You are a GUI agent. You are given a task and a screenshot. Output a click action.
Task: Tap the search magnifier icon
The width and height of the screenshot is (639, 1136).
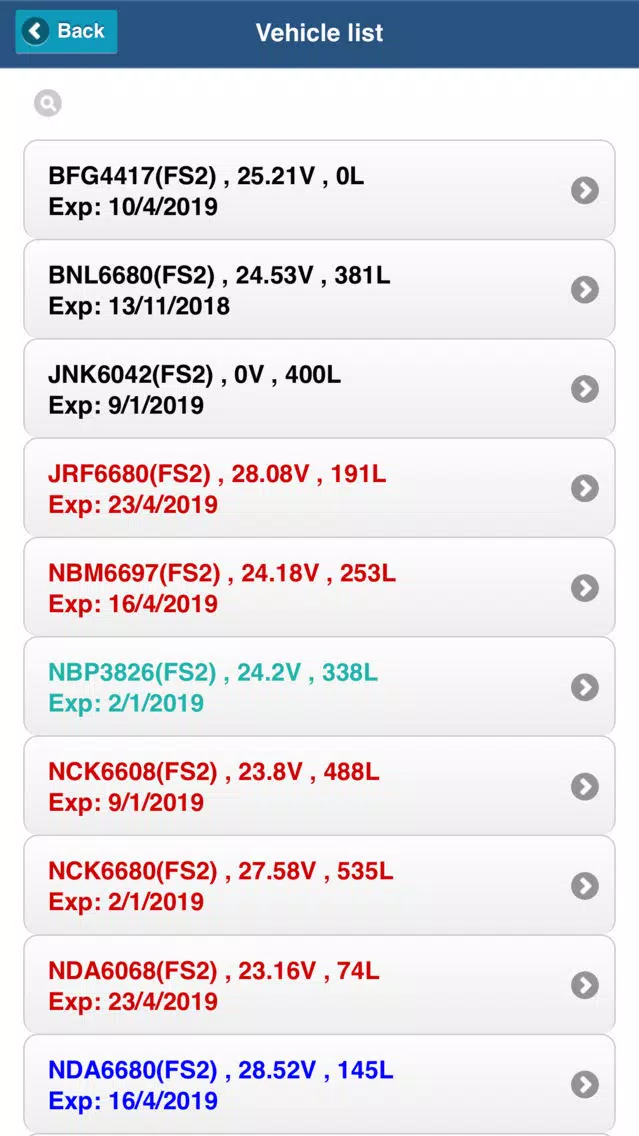tap(48, 104)
